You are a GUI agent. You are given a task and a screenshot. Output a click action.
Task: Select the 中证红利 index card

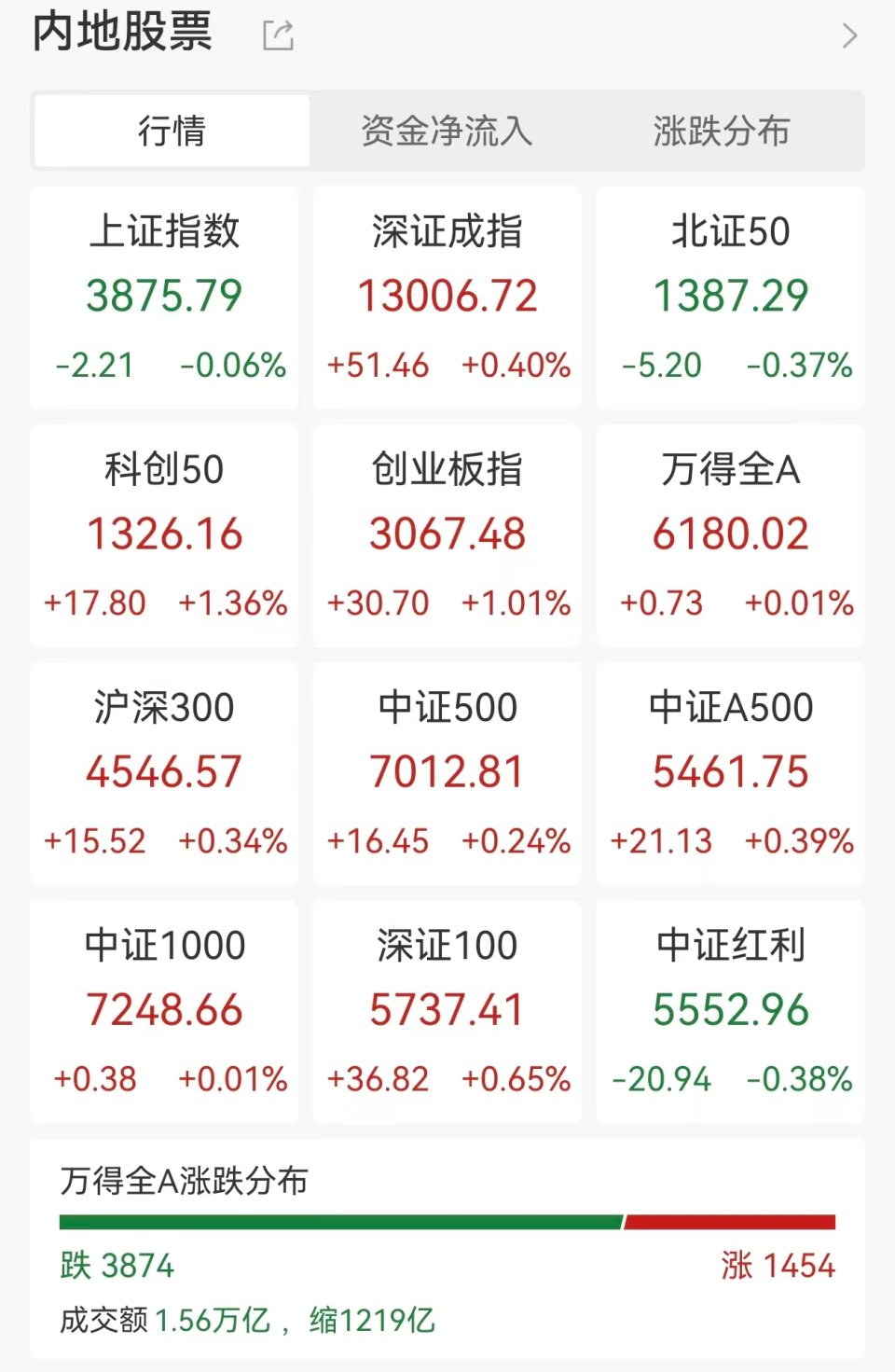pyautogui.click(x=730, y=1010)
